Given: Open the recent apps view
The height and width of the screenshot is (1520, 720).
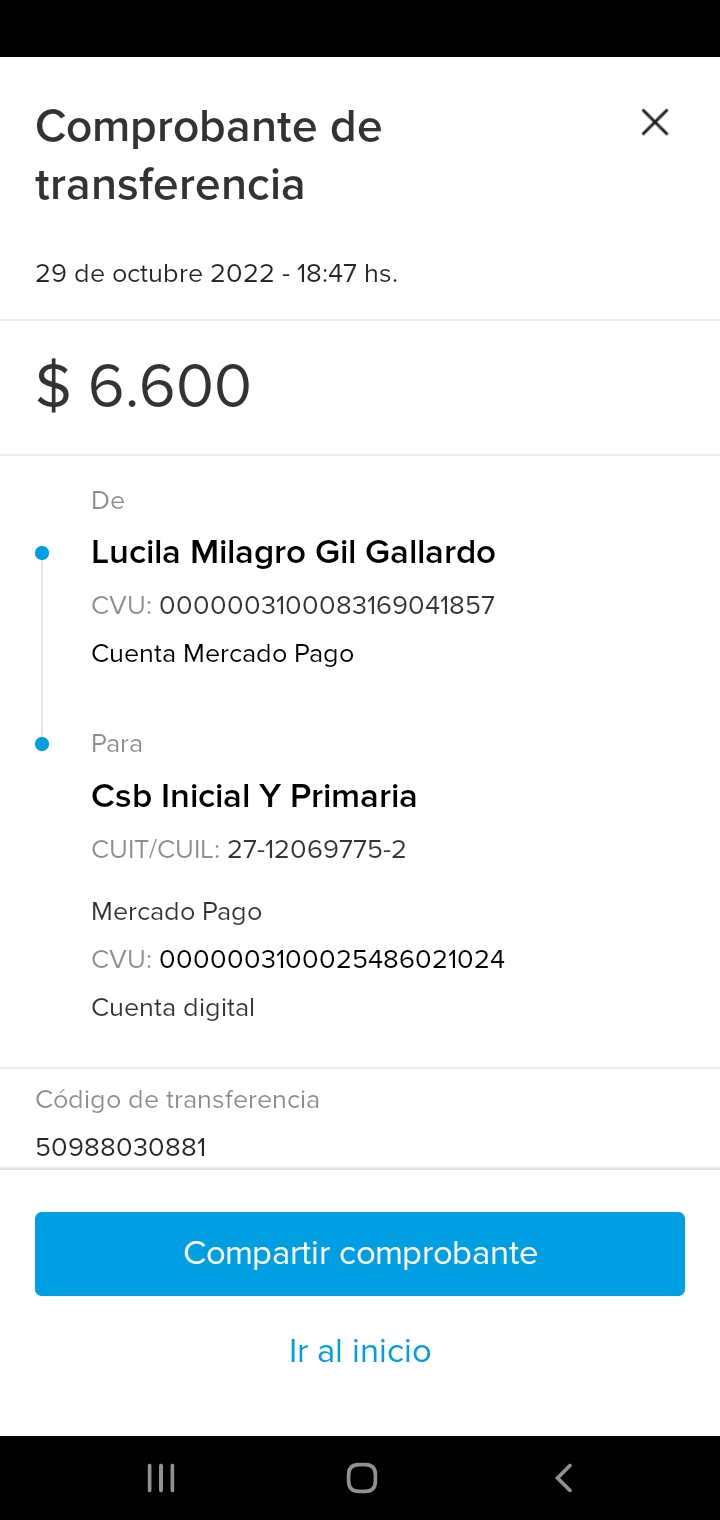Looking at the screenshot, I should 161,1477.
